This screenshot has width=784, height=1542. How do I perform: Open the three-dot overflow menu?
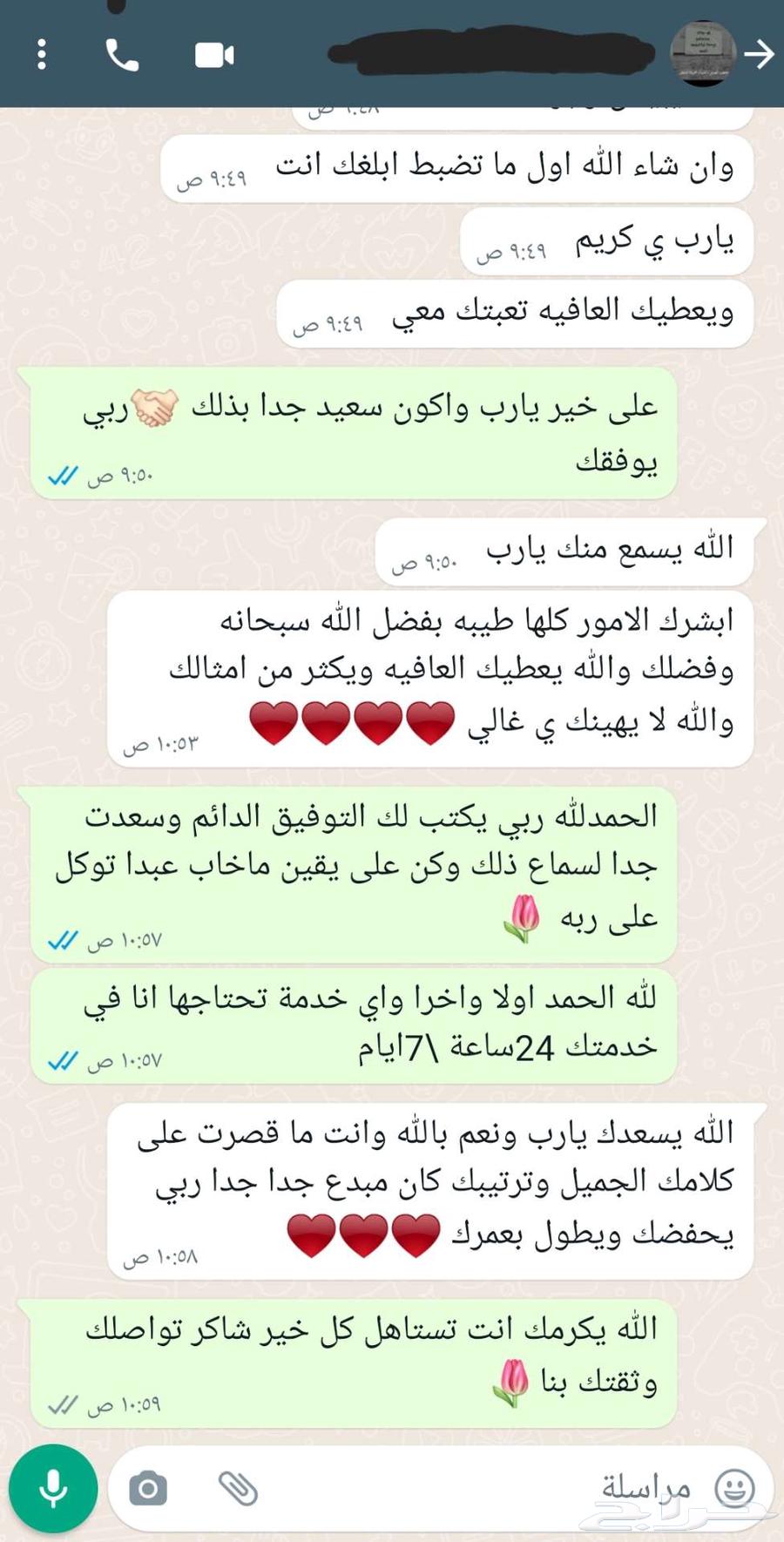(x=41, y=55)
